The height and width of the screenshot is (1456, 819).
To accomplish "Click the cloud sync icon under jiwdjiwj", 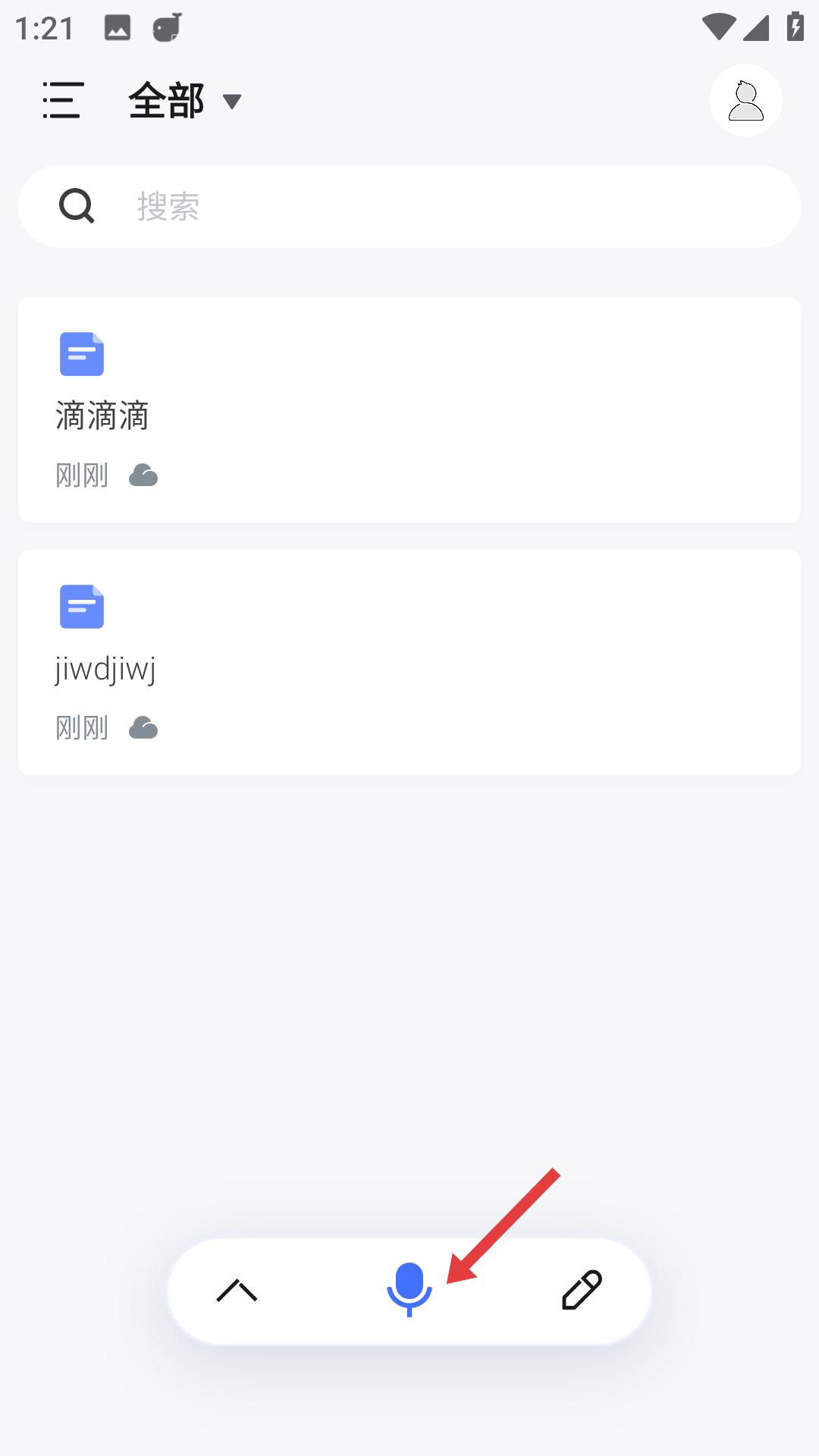I will pos(144,727).
